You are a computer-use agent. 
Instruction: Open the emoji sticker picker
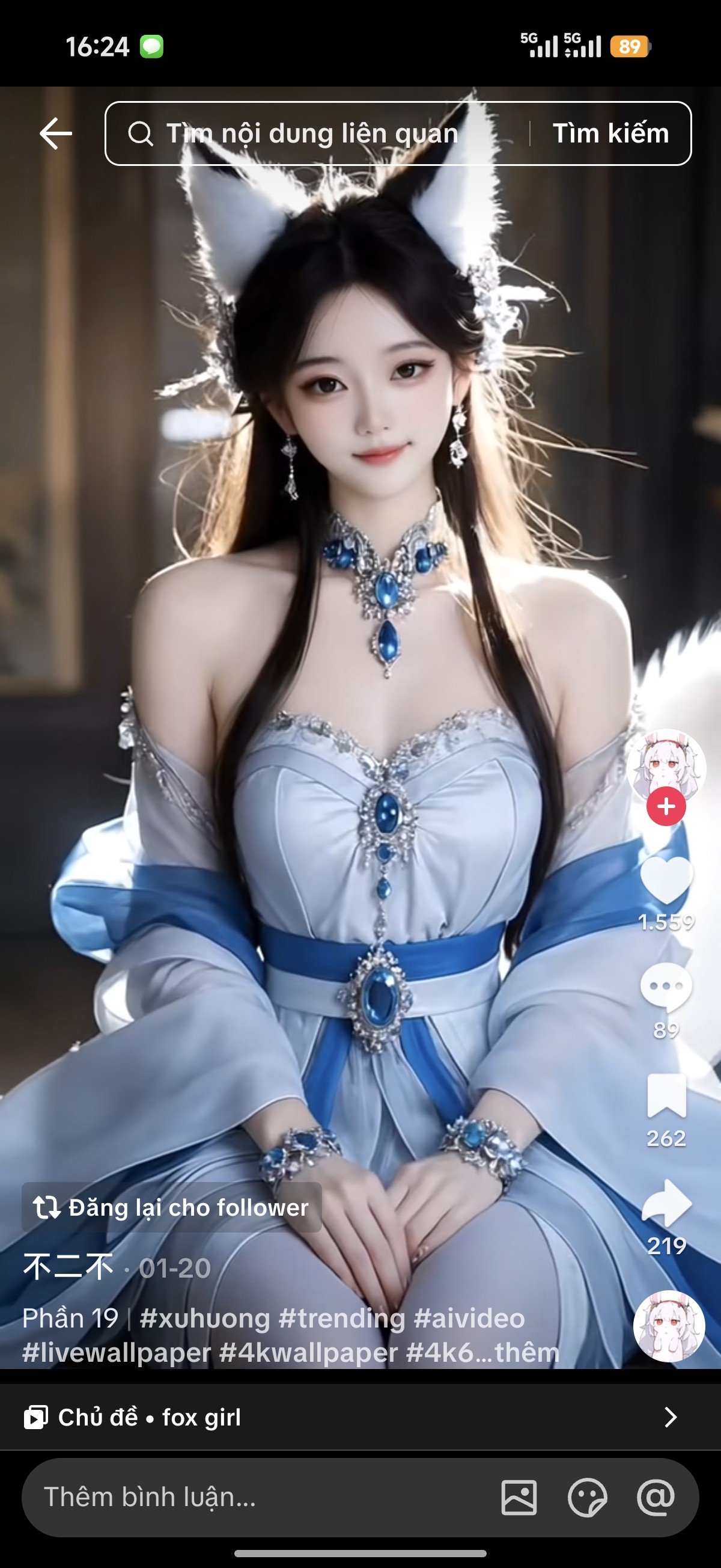pyautogui.click(x=587, y=1497)
